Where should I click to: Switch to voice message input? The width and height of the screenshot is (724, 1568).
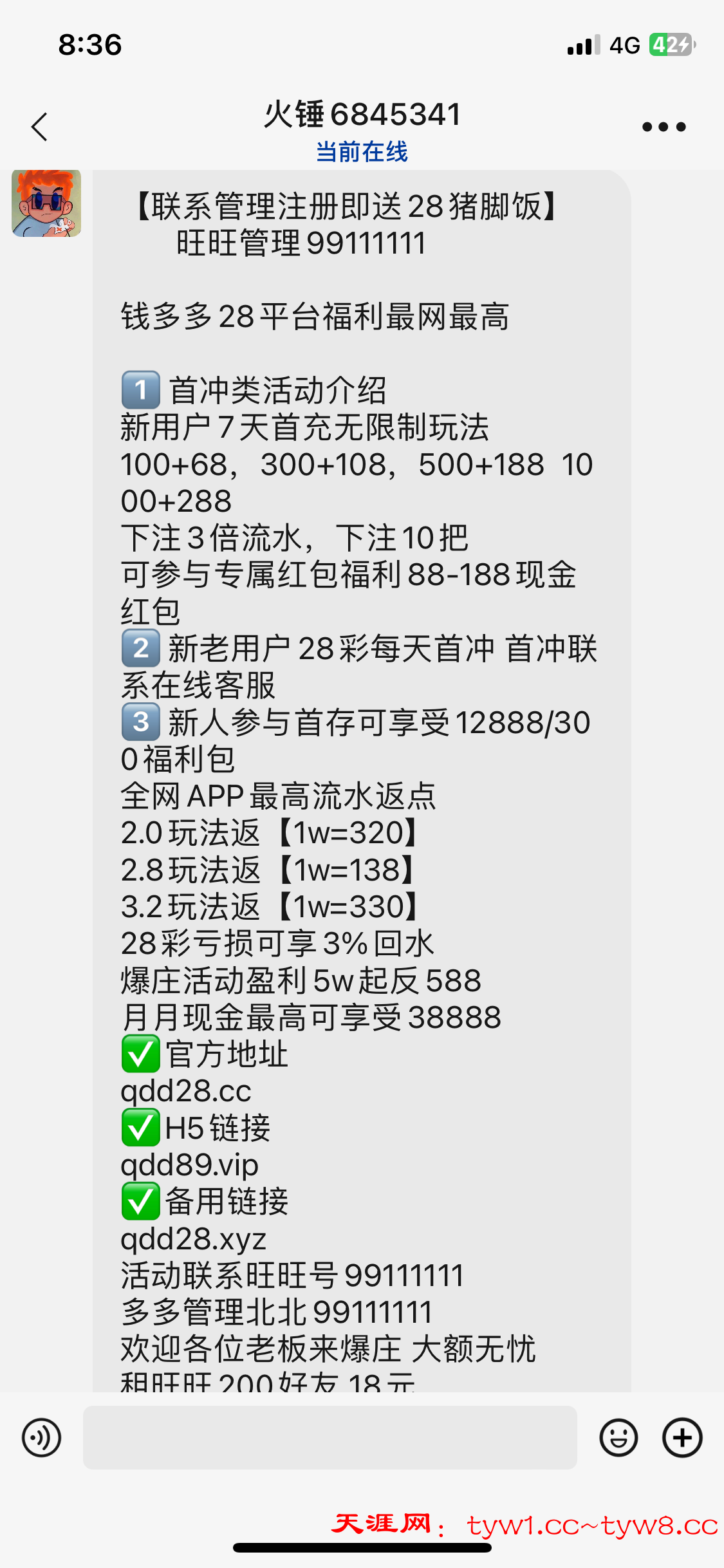coord(42,1437)
